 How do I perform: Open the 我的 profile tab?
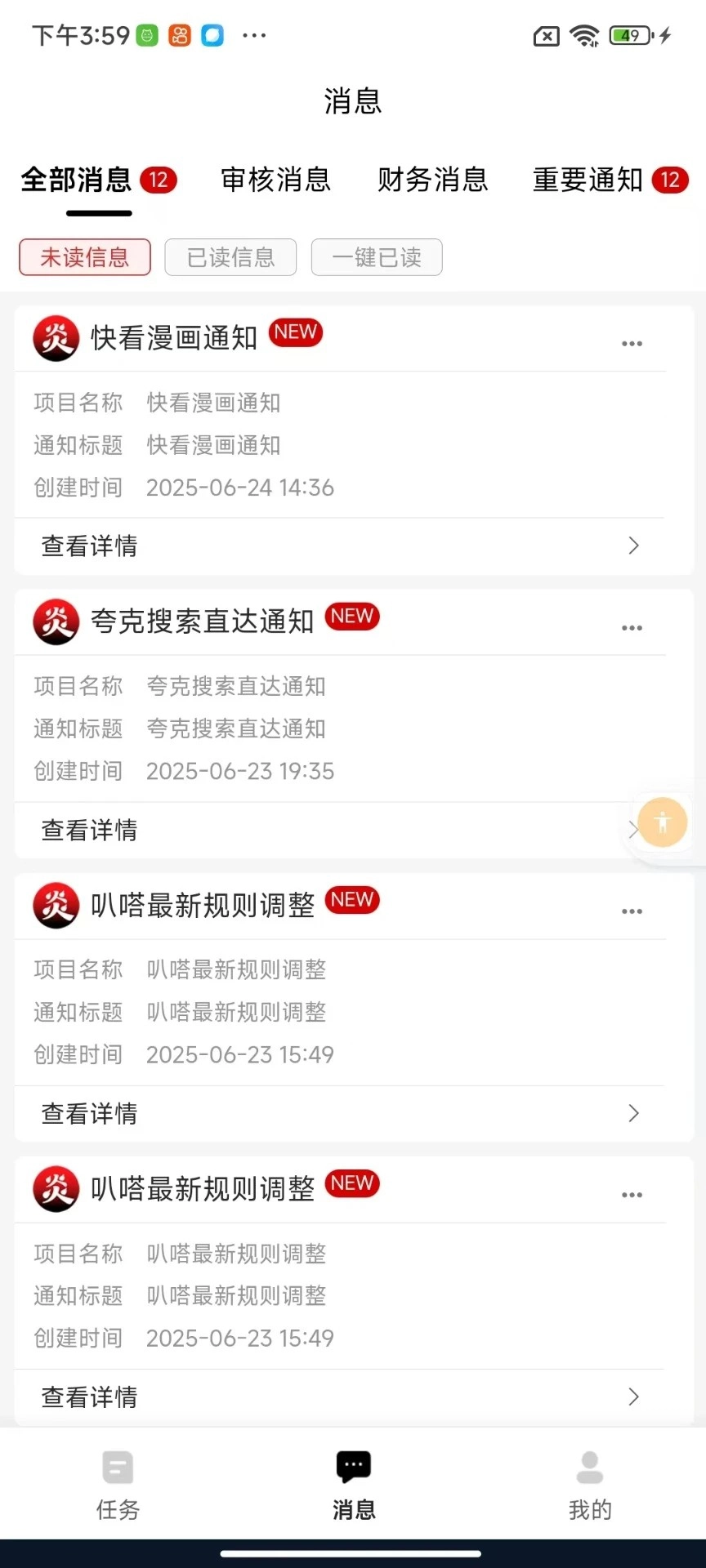(589, 1486)
